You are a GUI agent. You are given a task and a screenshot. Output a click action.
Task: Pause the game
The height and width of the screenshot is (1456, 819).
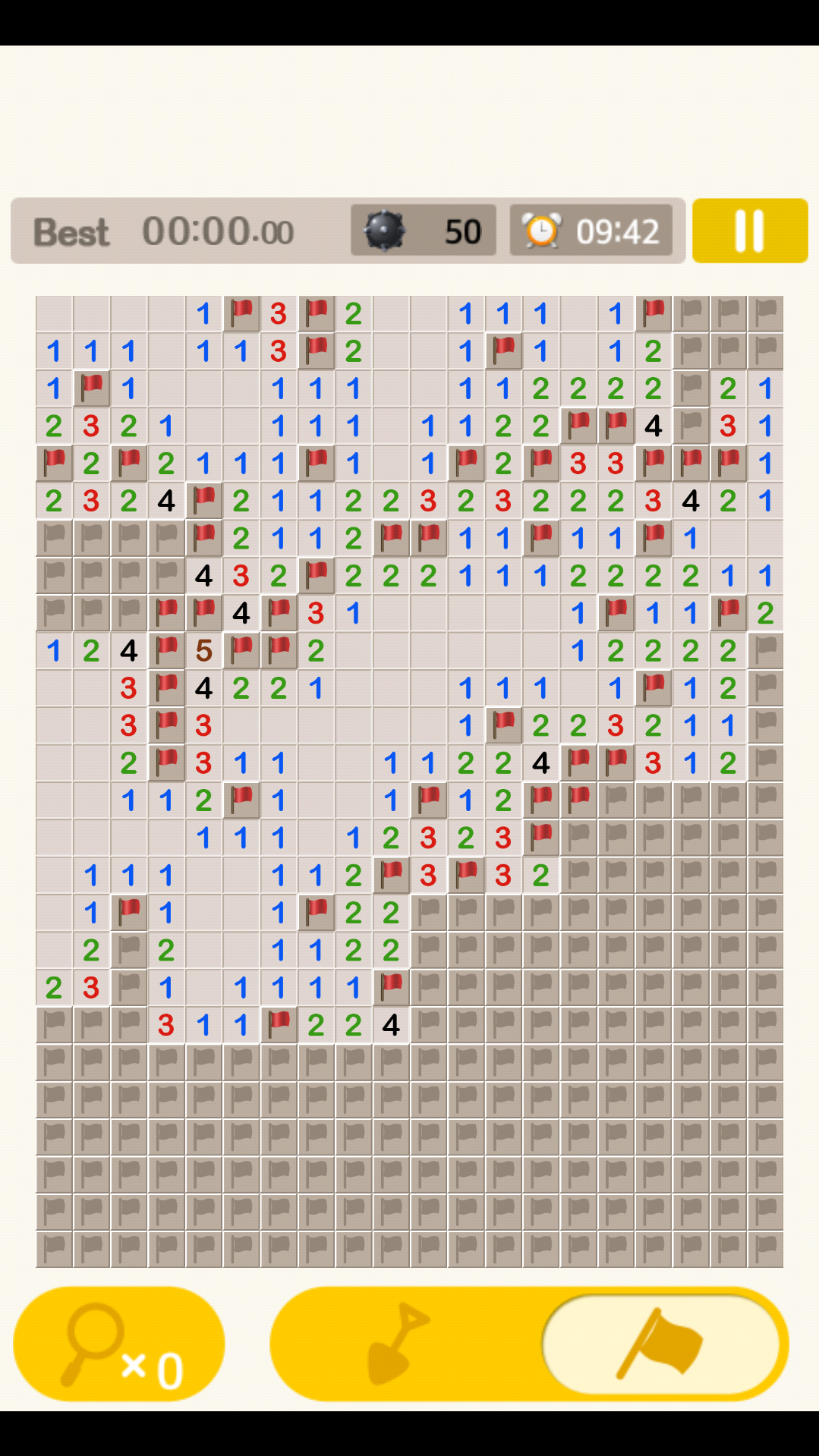pos(749,231)
